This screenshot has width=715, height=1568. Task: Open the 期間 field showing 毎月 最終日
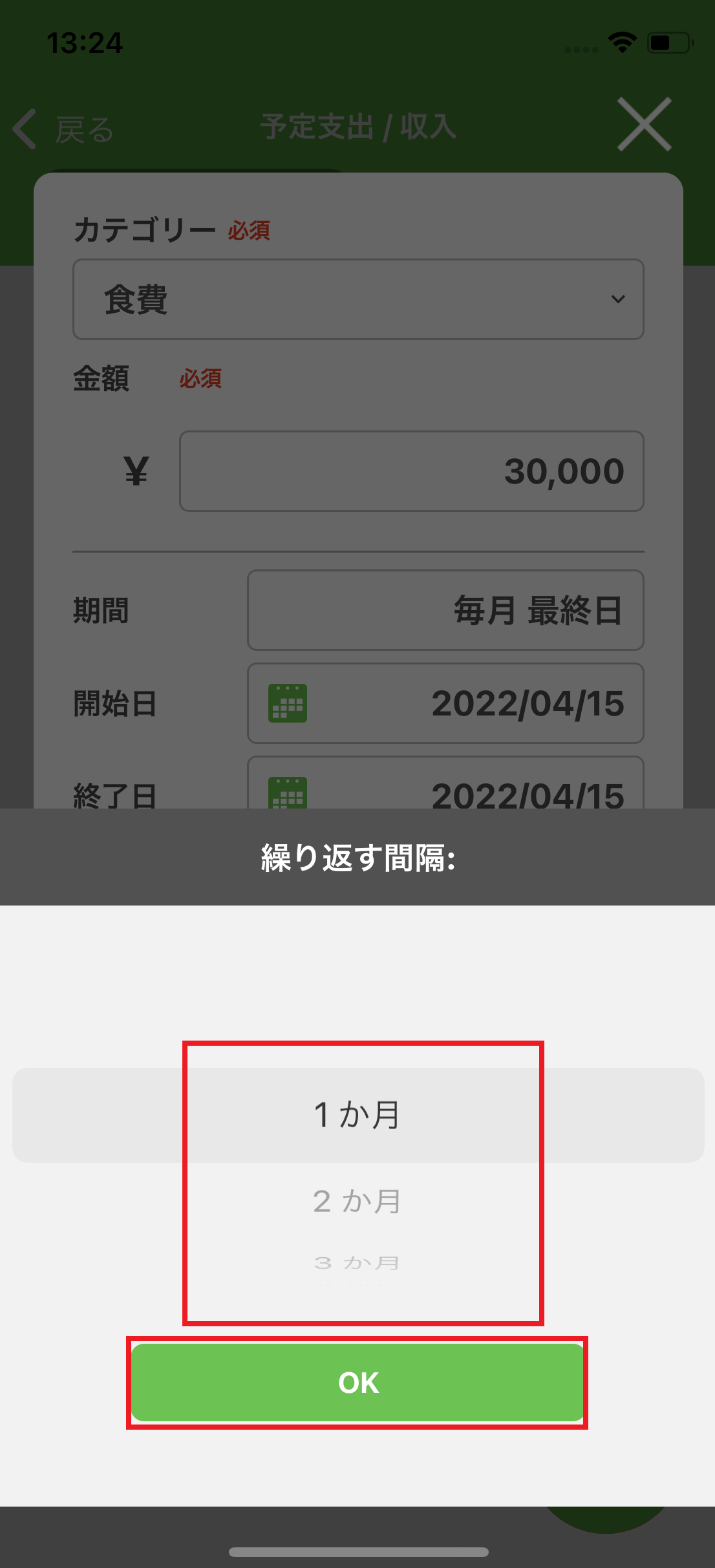click(445, 610)
